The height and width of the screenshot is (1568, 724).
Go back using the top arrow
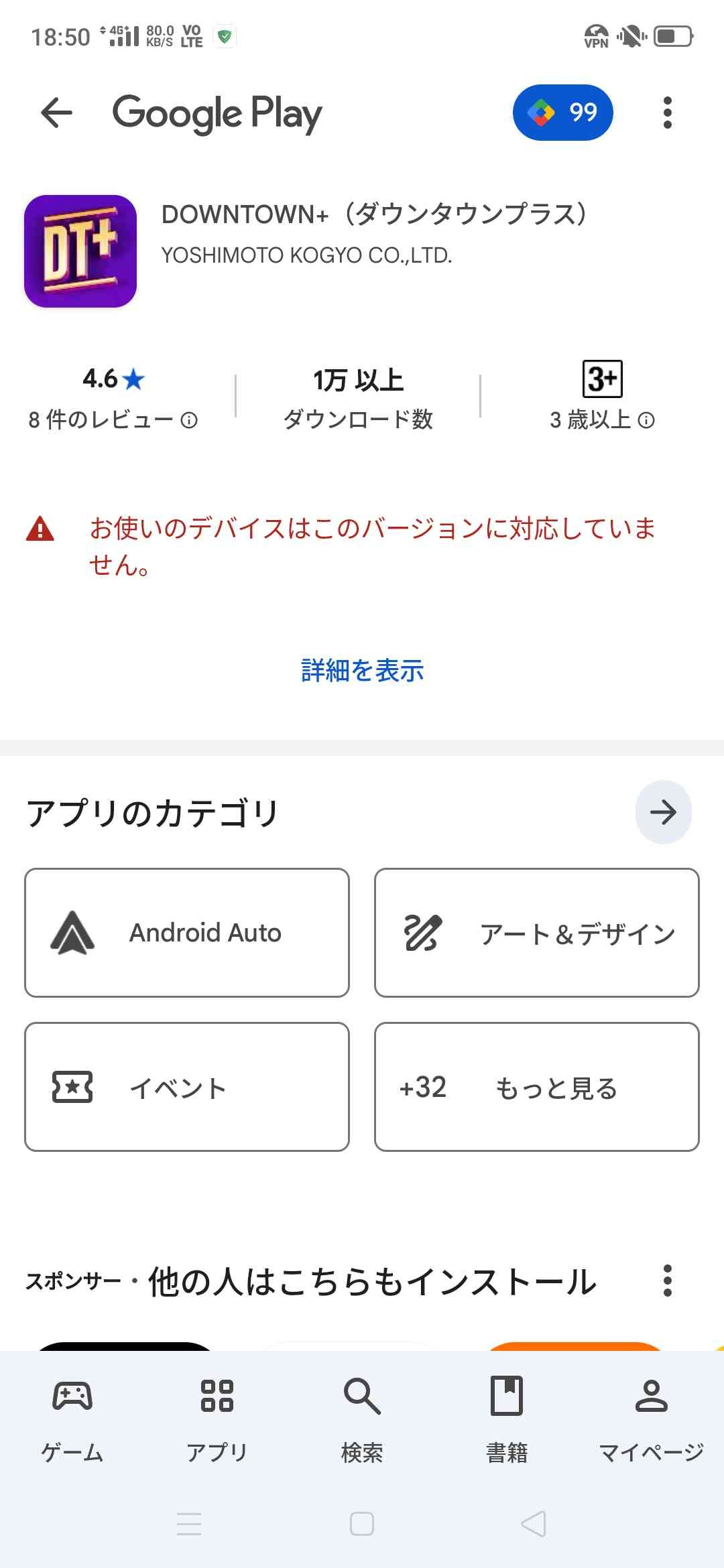[56, 113]
